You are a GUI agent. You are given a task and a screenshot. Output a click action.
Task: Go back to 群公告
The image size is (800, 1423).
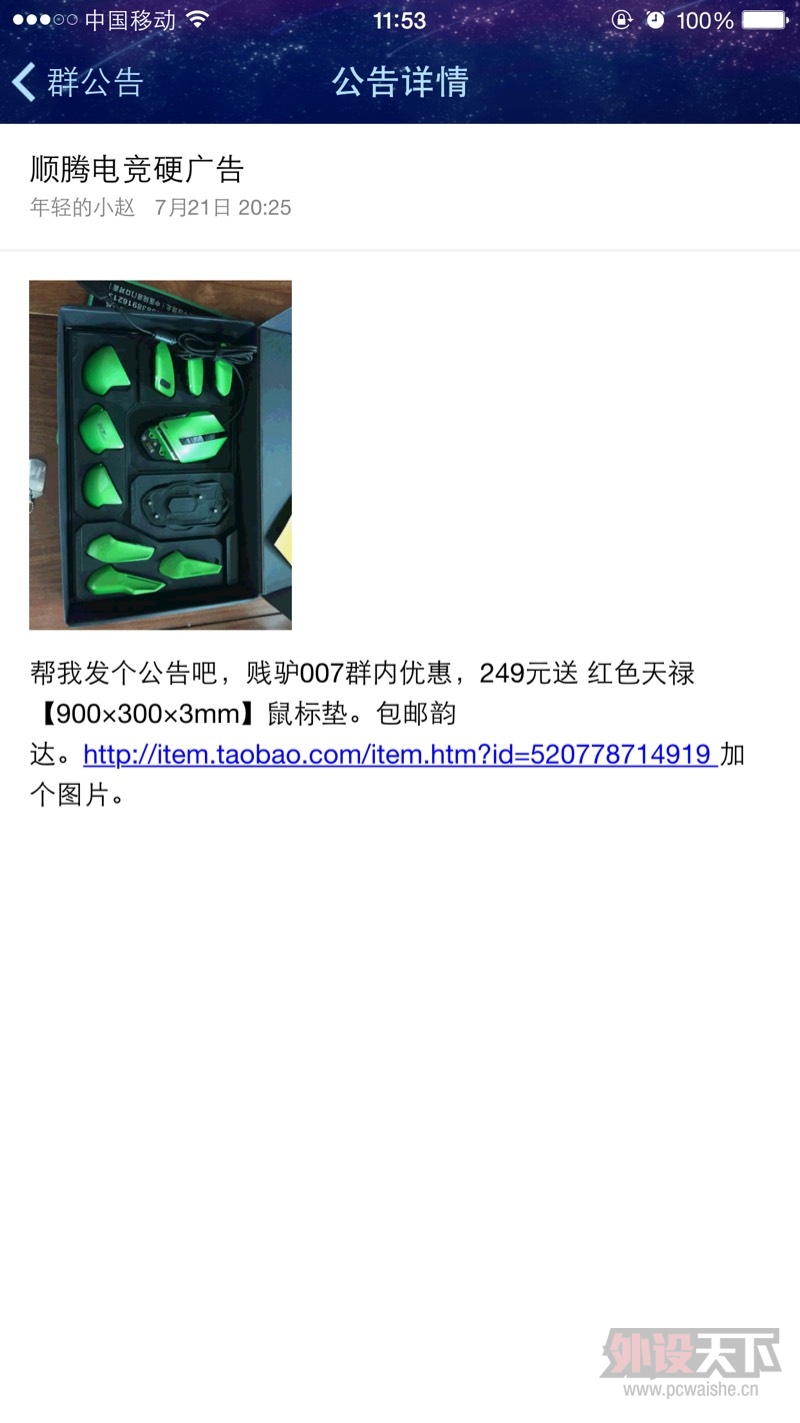click(x=78, y=82)
